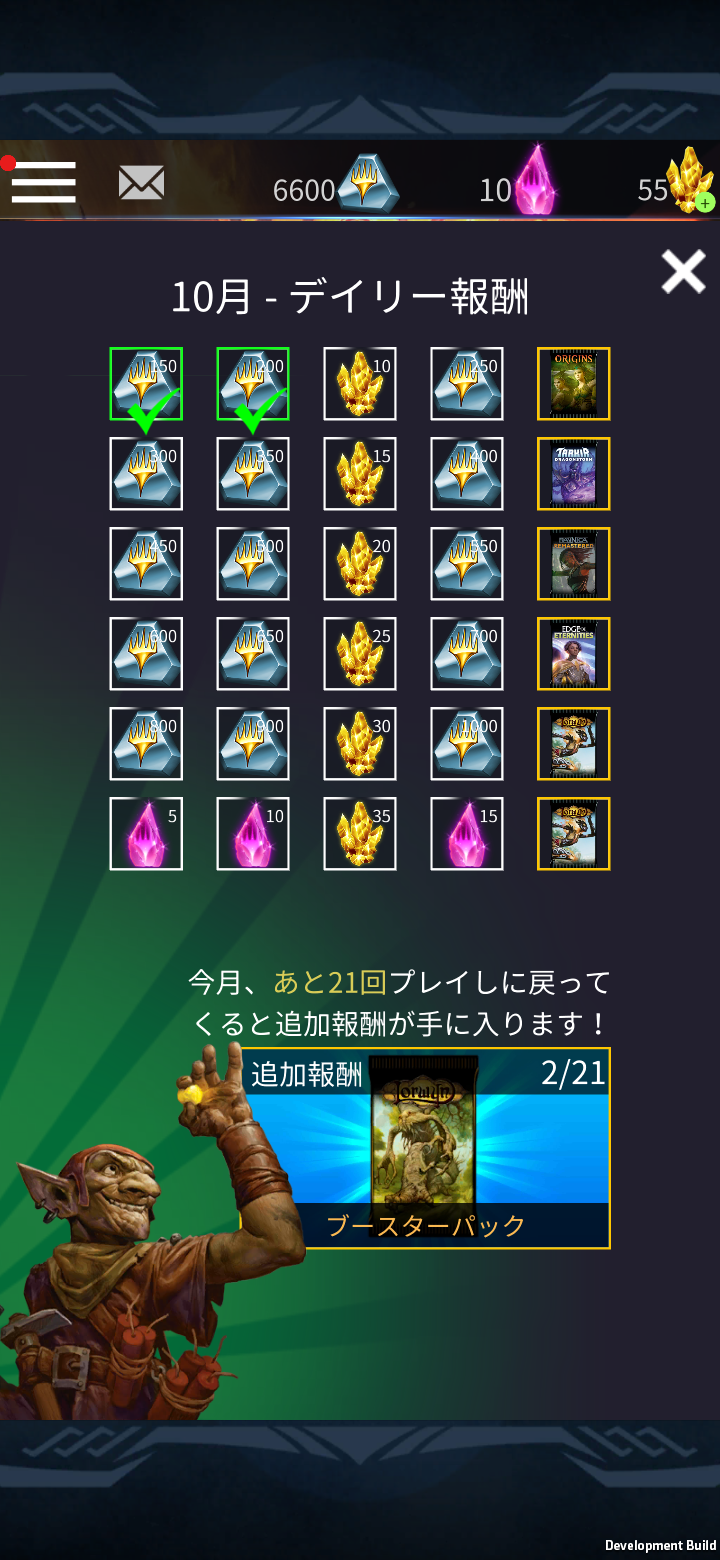Select the 5 pink gems reward tile
The image size is (720, 1560).
coord(146,834)
